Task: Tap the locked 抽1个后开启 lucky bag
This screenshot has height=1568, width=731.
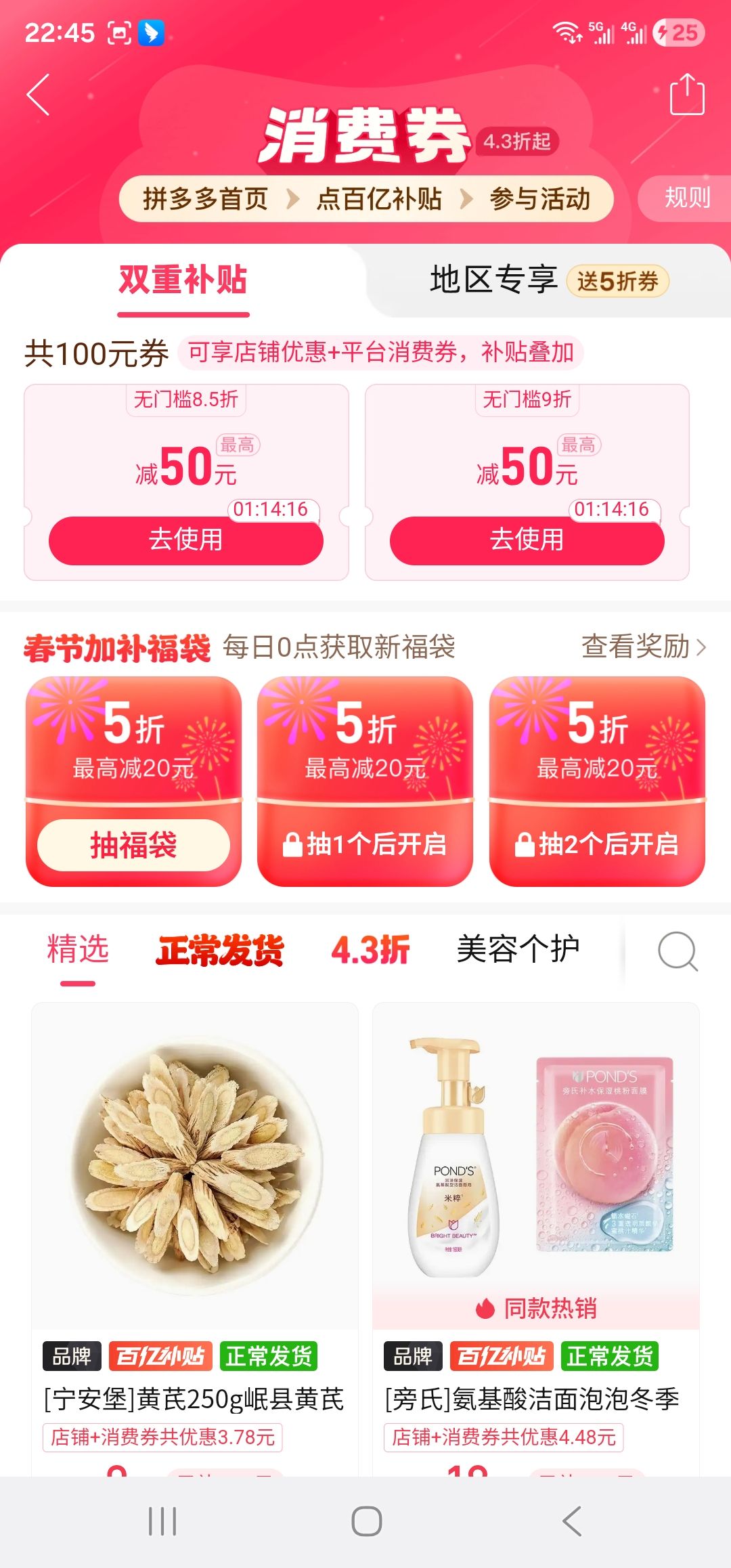Action: [365, 845]
